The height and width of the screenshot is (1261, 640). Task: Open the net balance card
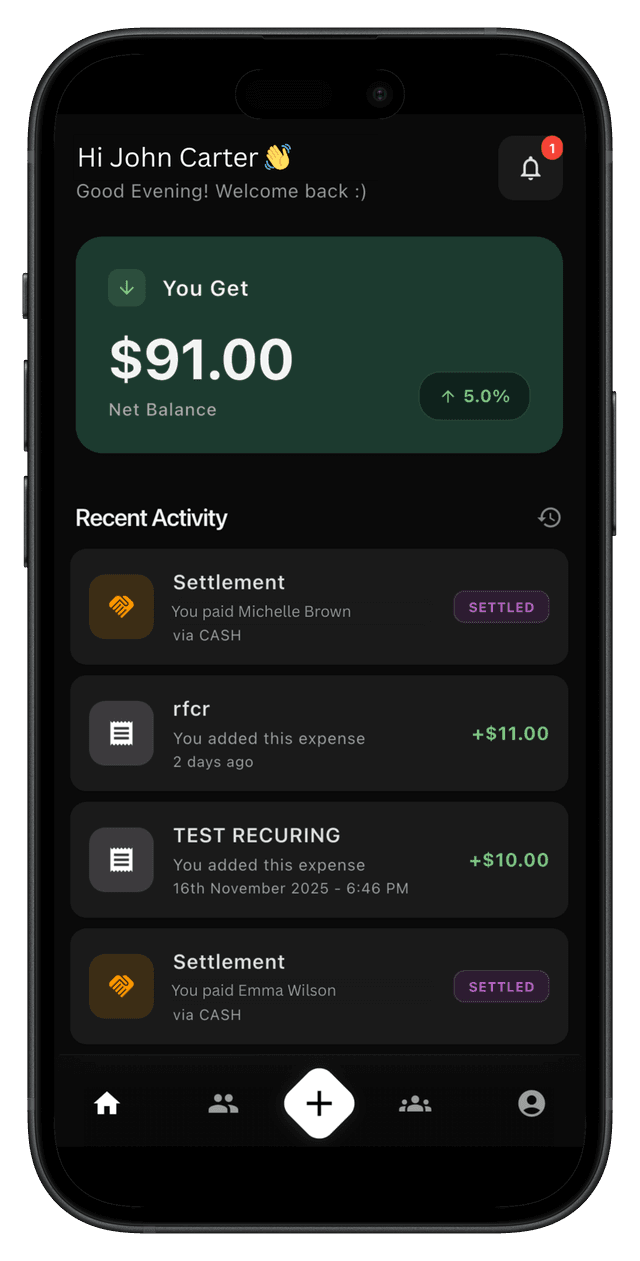pos(319,344)
